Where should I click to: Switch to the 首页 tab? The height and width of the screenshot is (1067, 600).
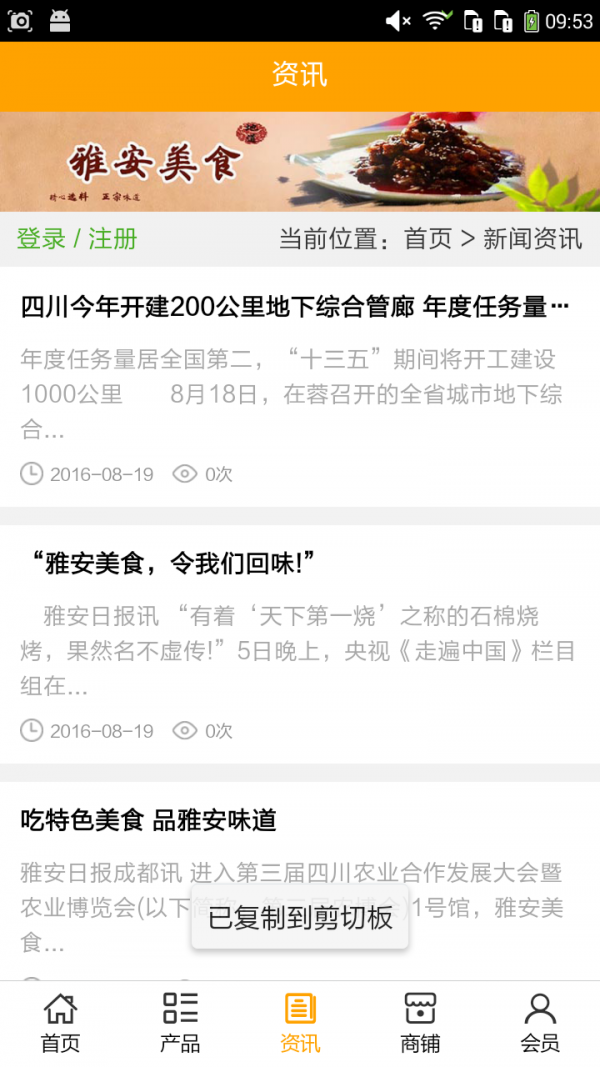tap(60, 1023)
